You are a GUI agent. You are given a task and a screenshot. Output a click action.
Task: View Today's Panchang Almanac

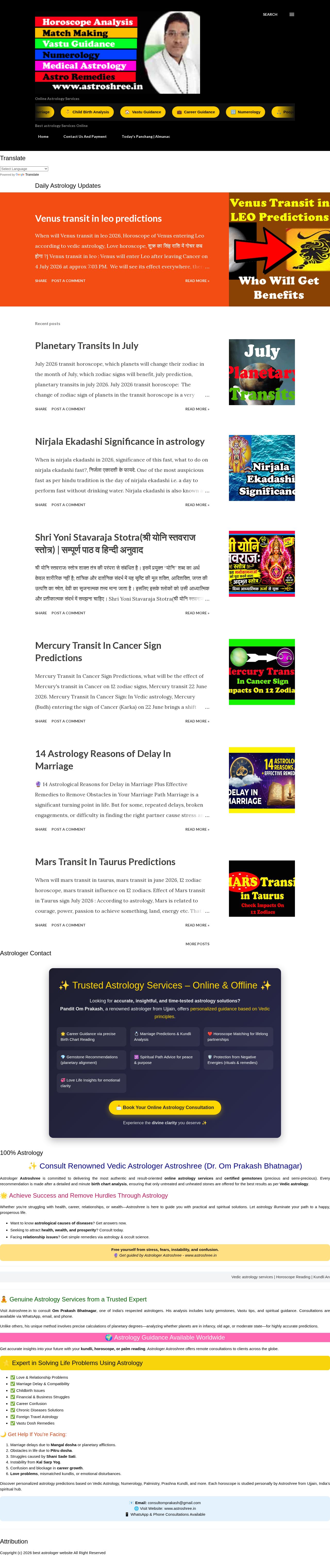pos(145,136)
